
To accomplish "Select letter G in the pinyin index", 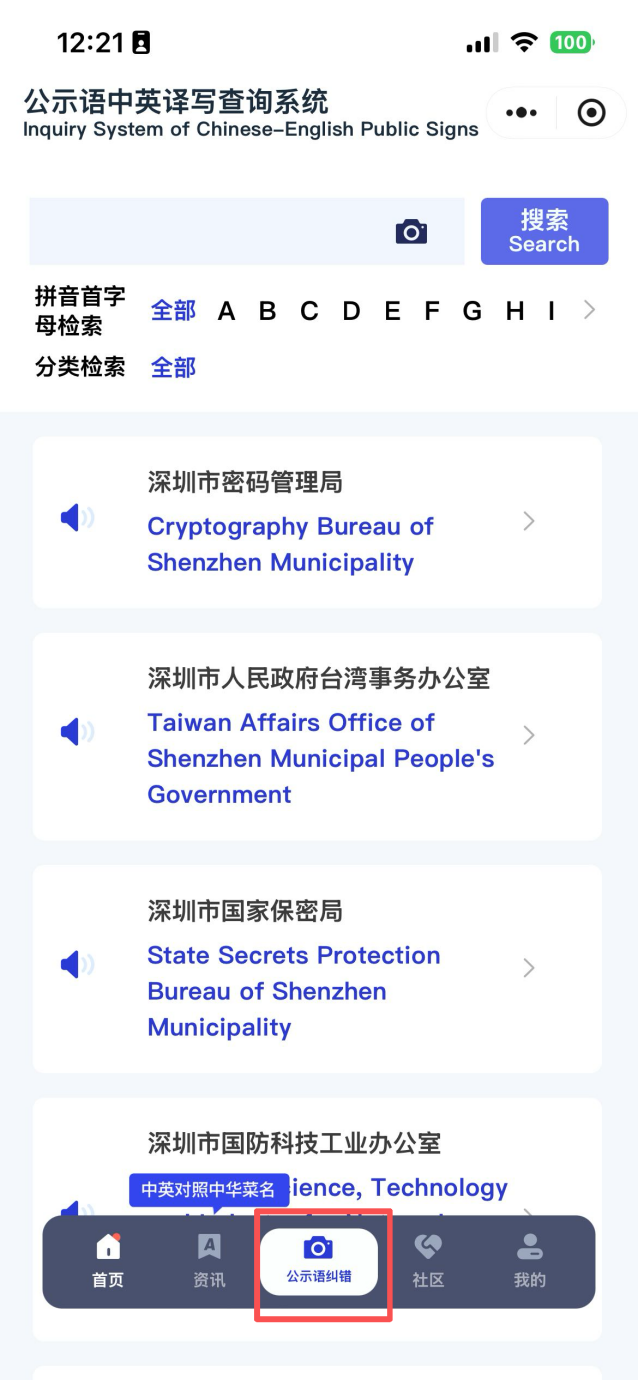I will 472,311.
